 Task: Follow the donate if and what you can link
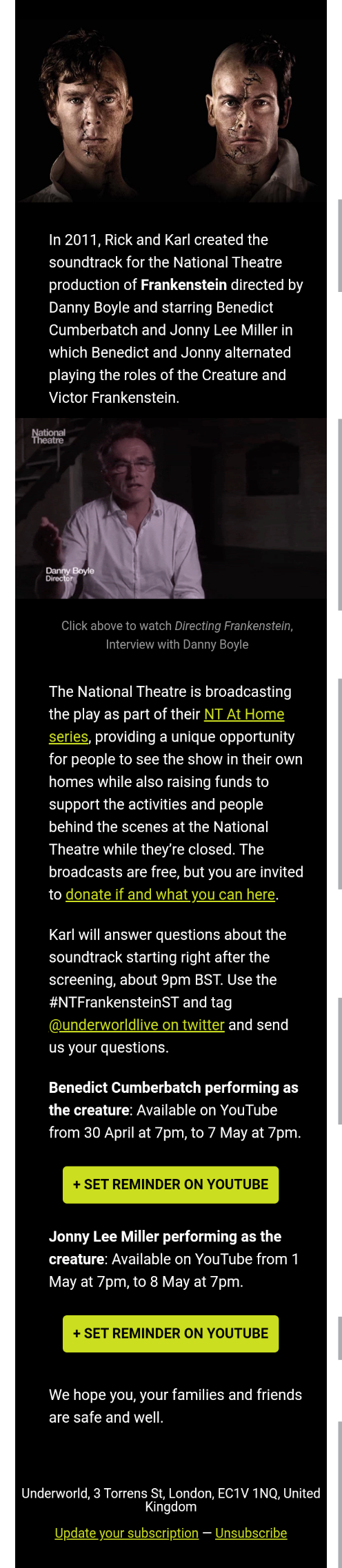pos(170,895)
